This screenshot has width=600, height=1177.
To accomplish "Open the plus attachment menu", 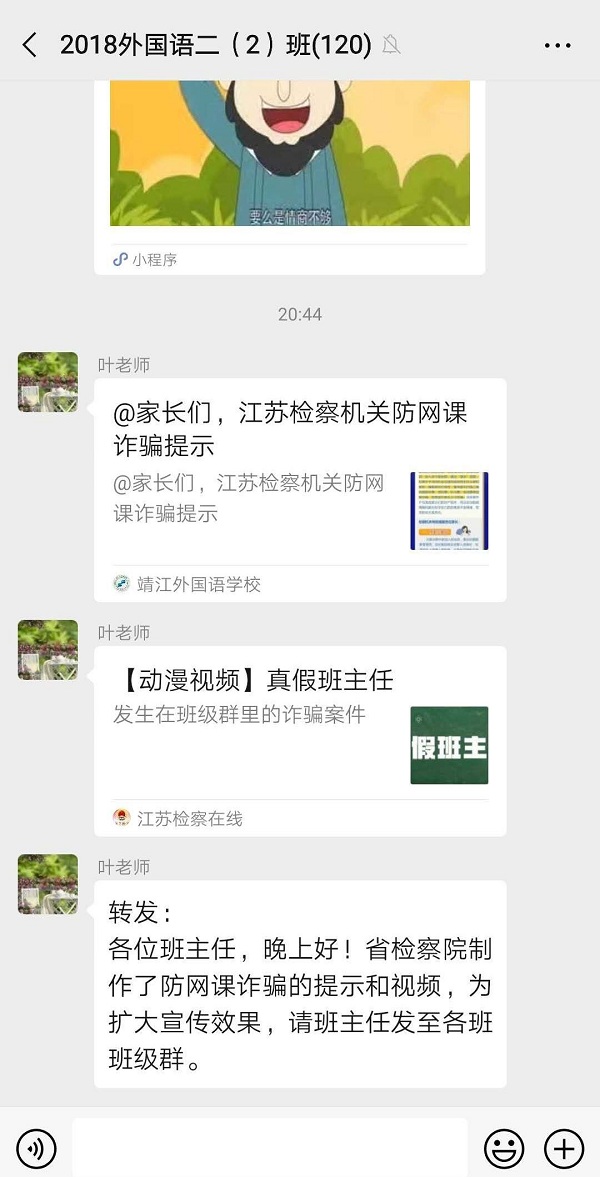I will click(563, 1147).
